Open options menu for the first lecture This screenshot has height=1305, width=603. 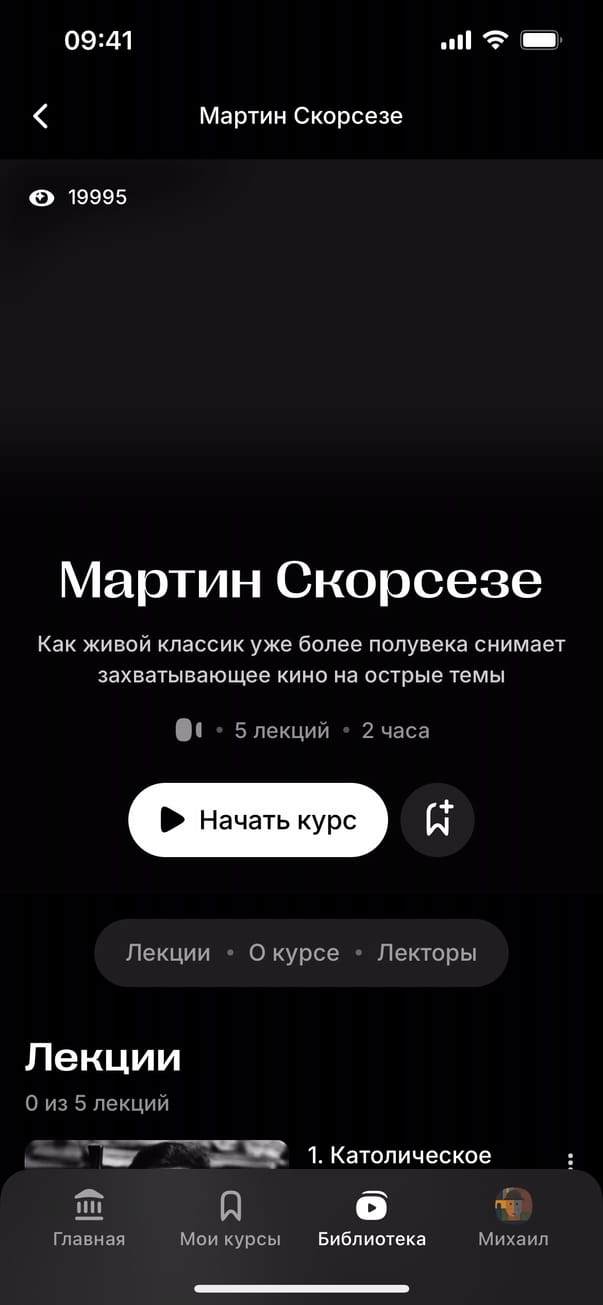coord(570,1160)
